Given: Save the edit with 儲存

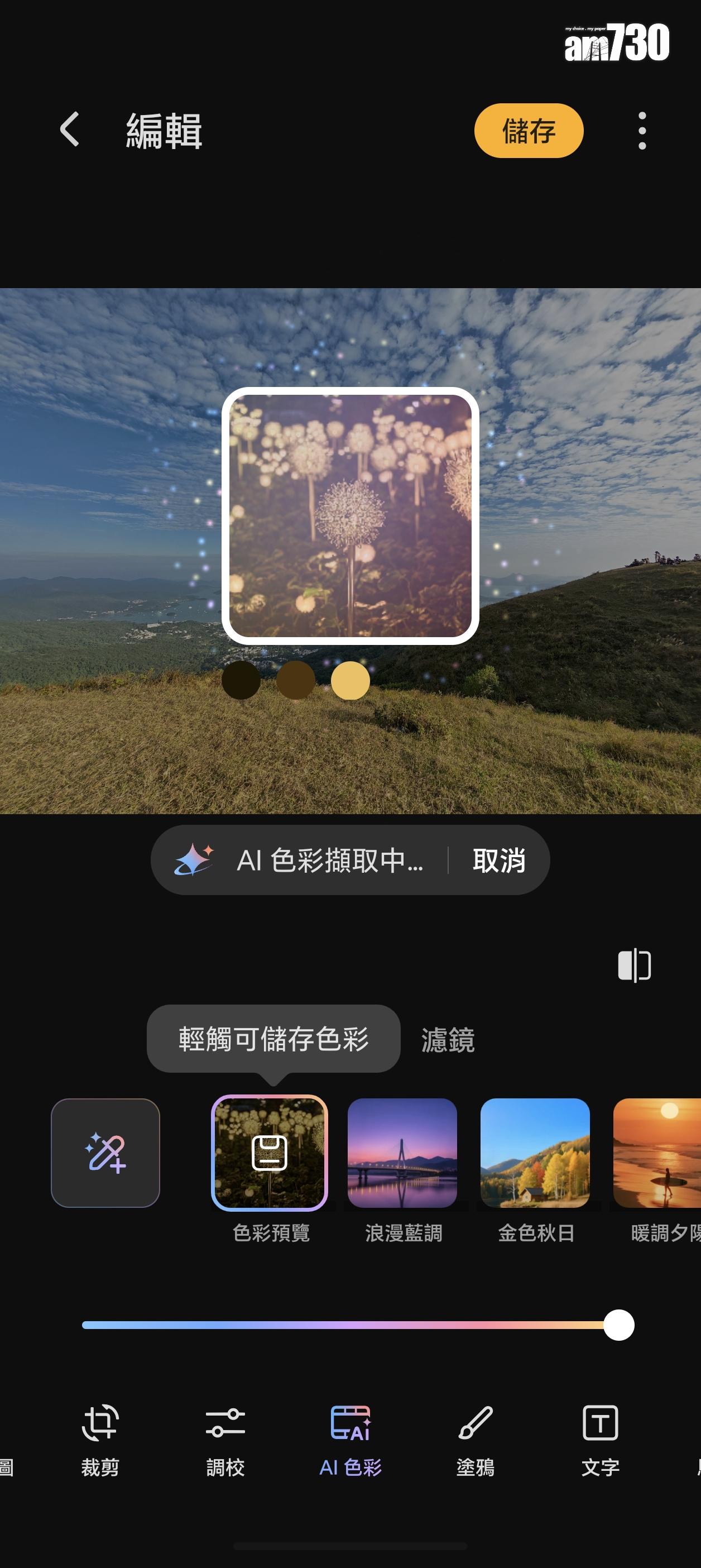Looking at the screenshot, I should [x=528, y=131].
